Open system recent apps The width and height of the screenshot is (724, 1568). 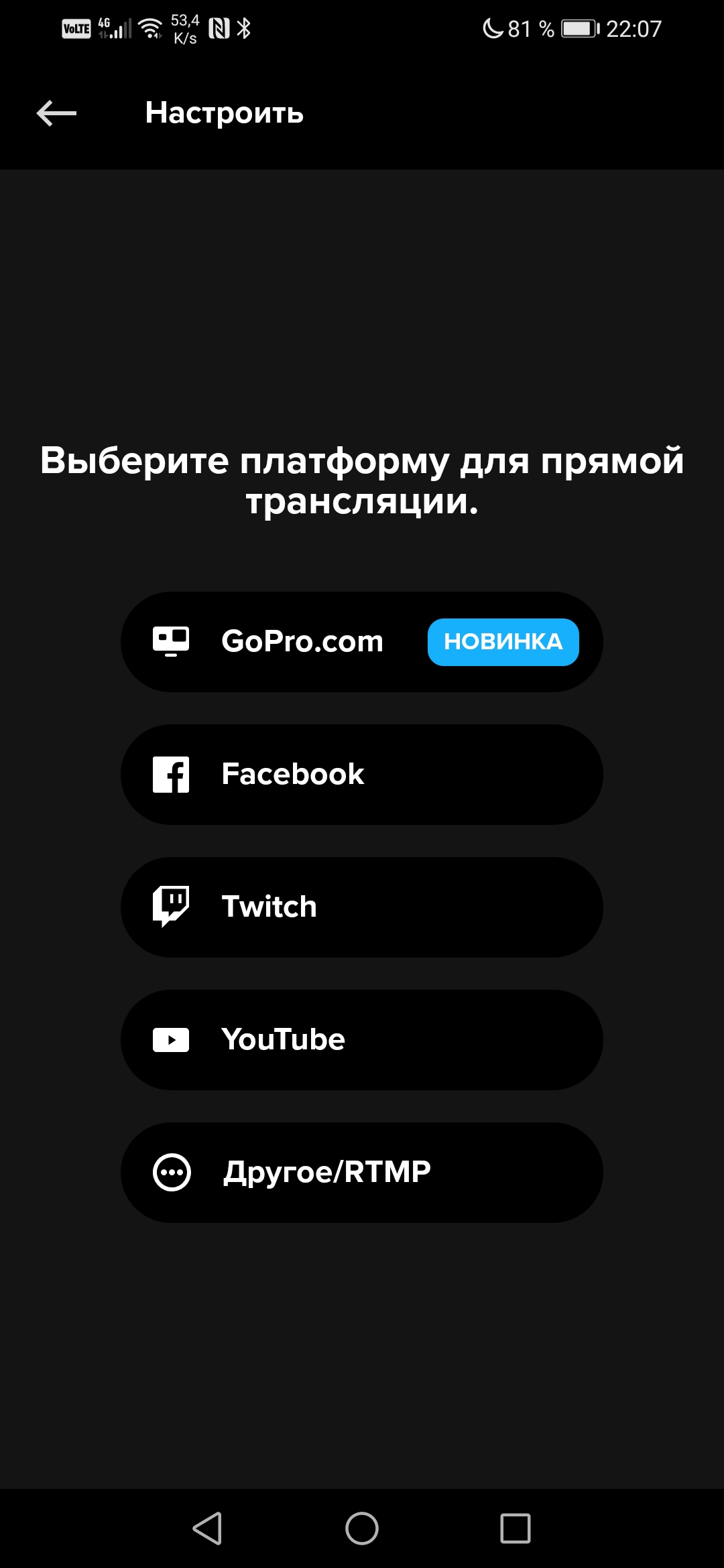coord(515,1528)
